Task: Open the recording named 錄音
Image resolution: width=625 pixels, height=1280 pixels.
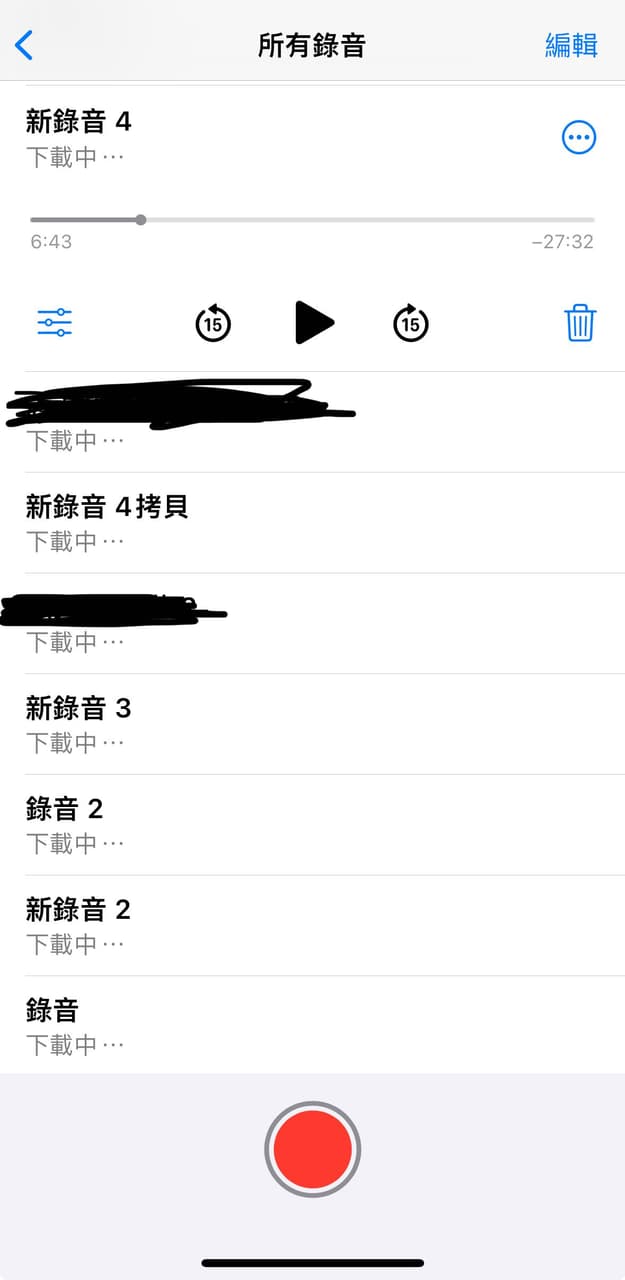Action: [300, 1026]
